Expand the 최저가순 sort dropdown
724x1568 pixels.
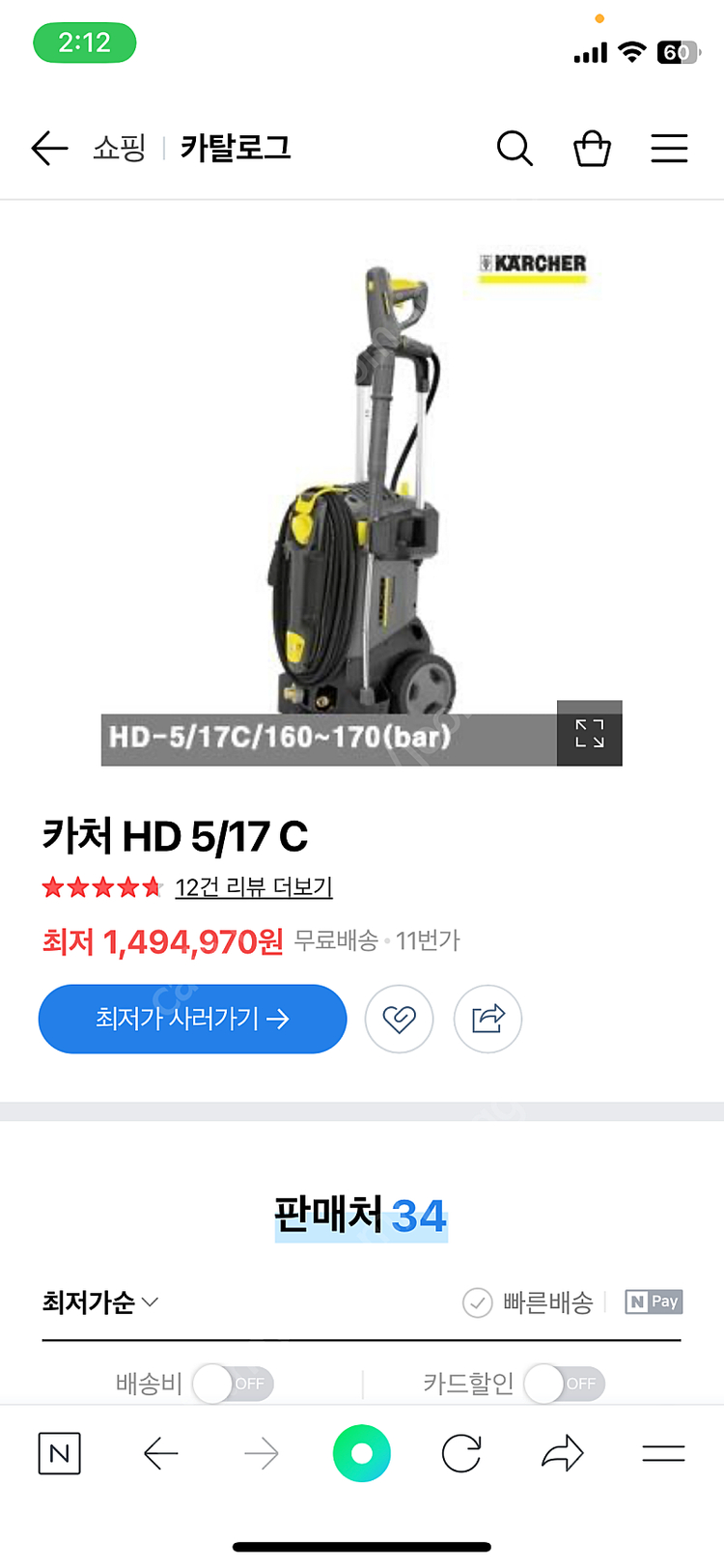99,1302
